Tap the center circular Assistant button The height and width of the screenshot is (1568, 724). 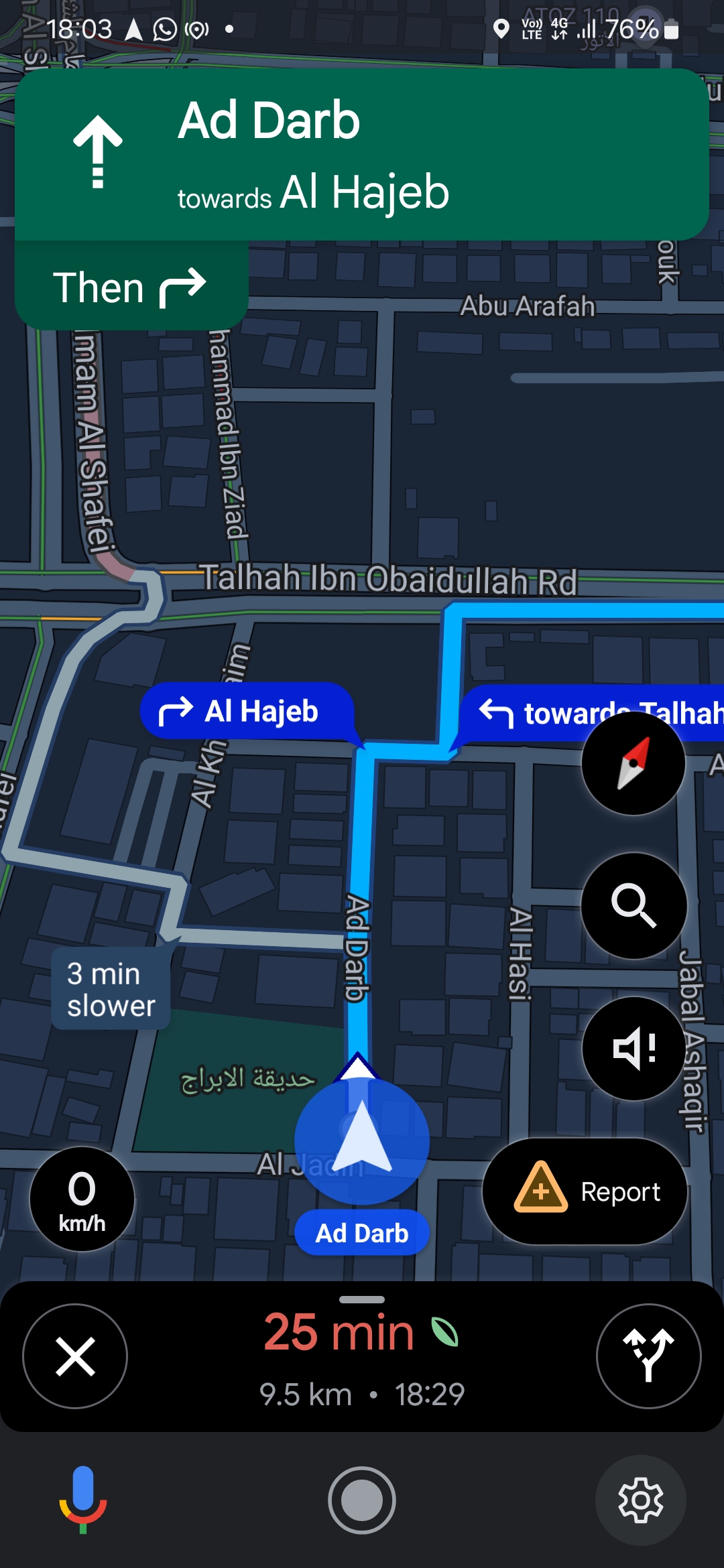[362, 1500]
